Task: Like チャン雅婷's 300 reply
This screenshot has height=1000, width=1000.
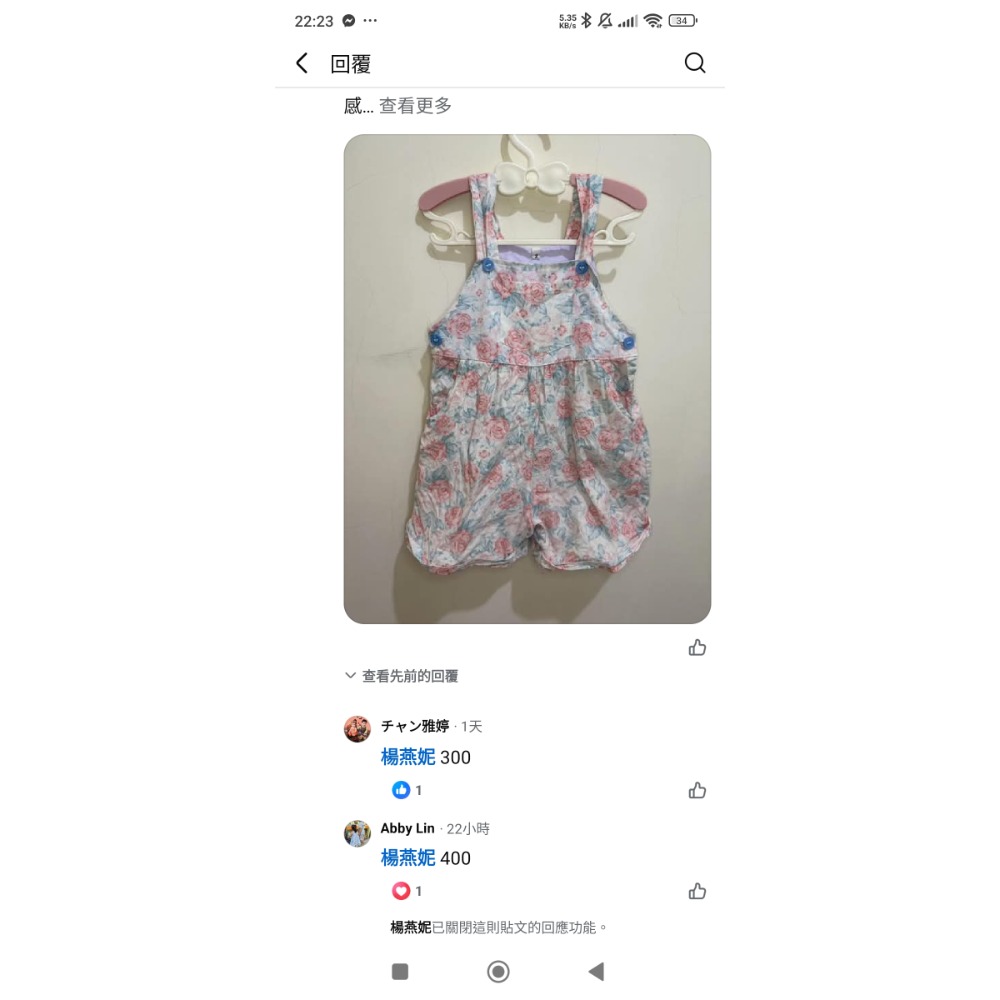Action: click(697, 790)
